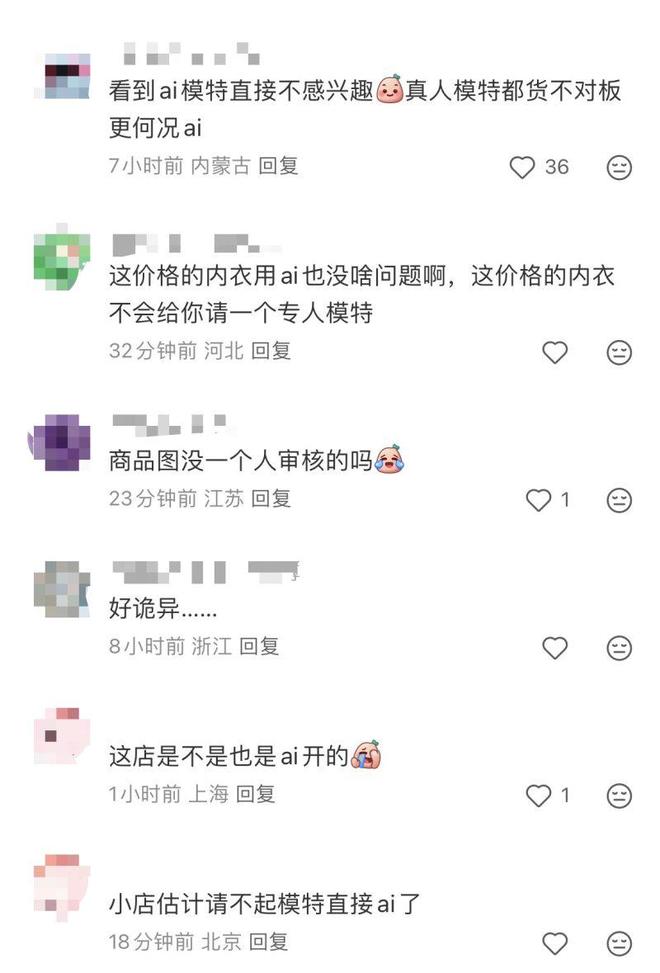
Task: Reply to the 上海 comment
Action: click(254, 794)
